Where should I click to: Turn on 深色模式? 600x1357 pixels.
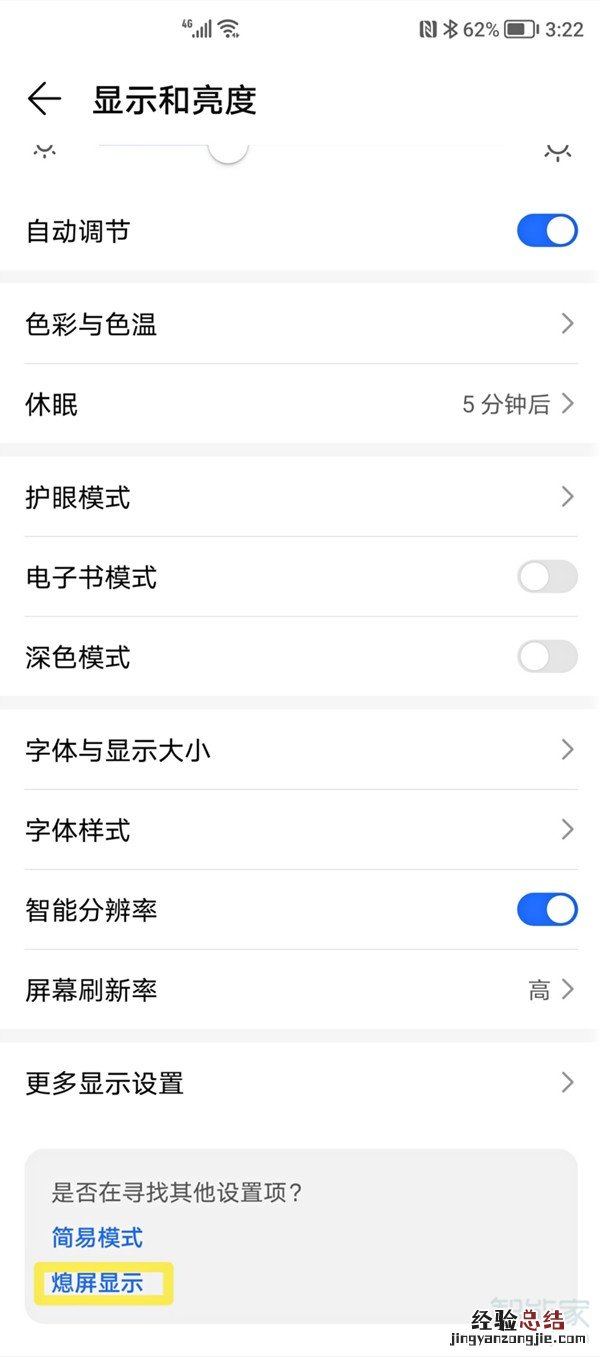(x=546, y=657)
